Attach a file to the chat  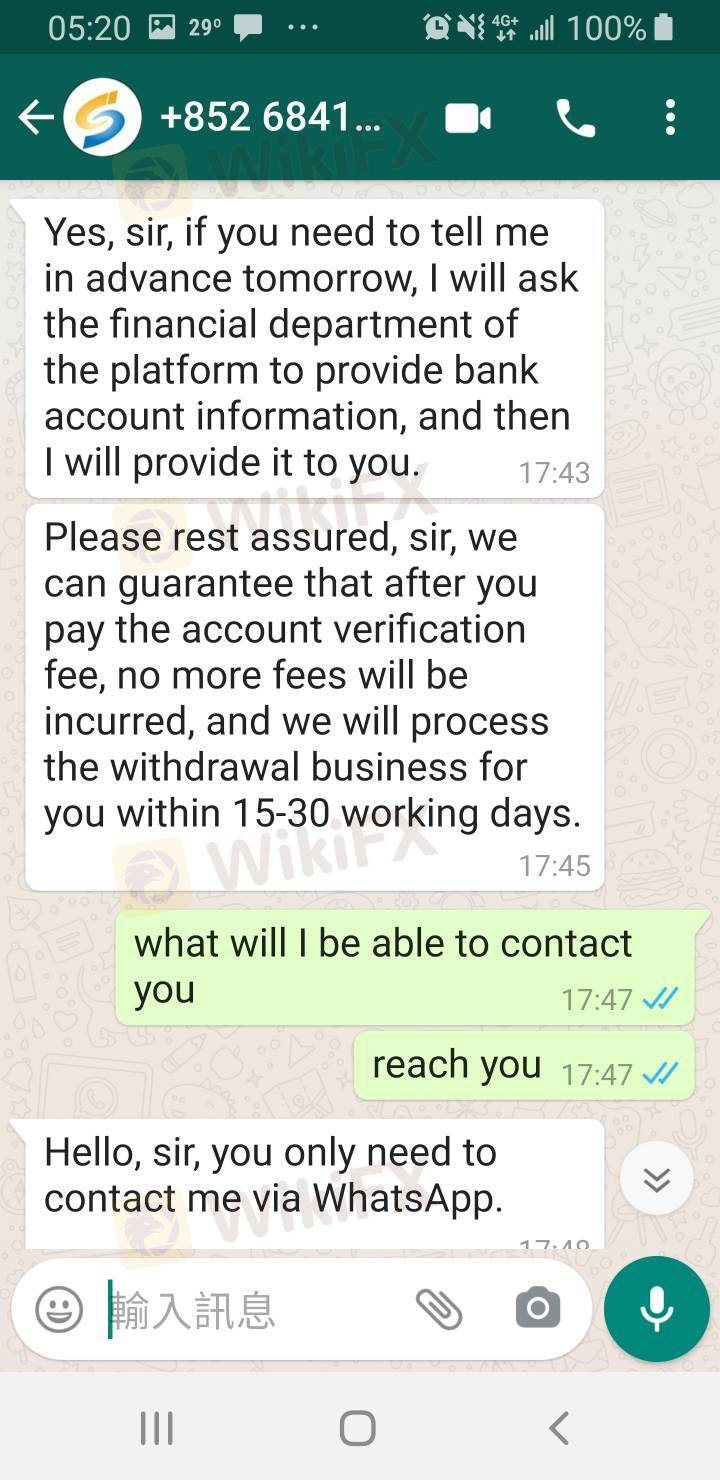[x=438, y=1309]
